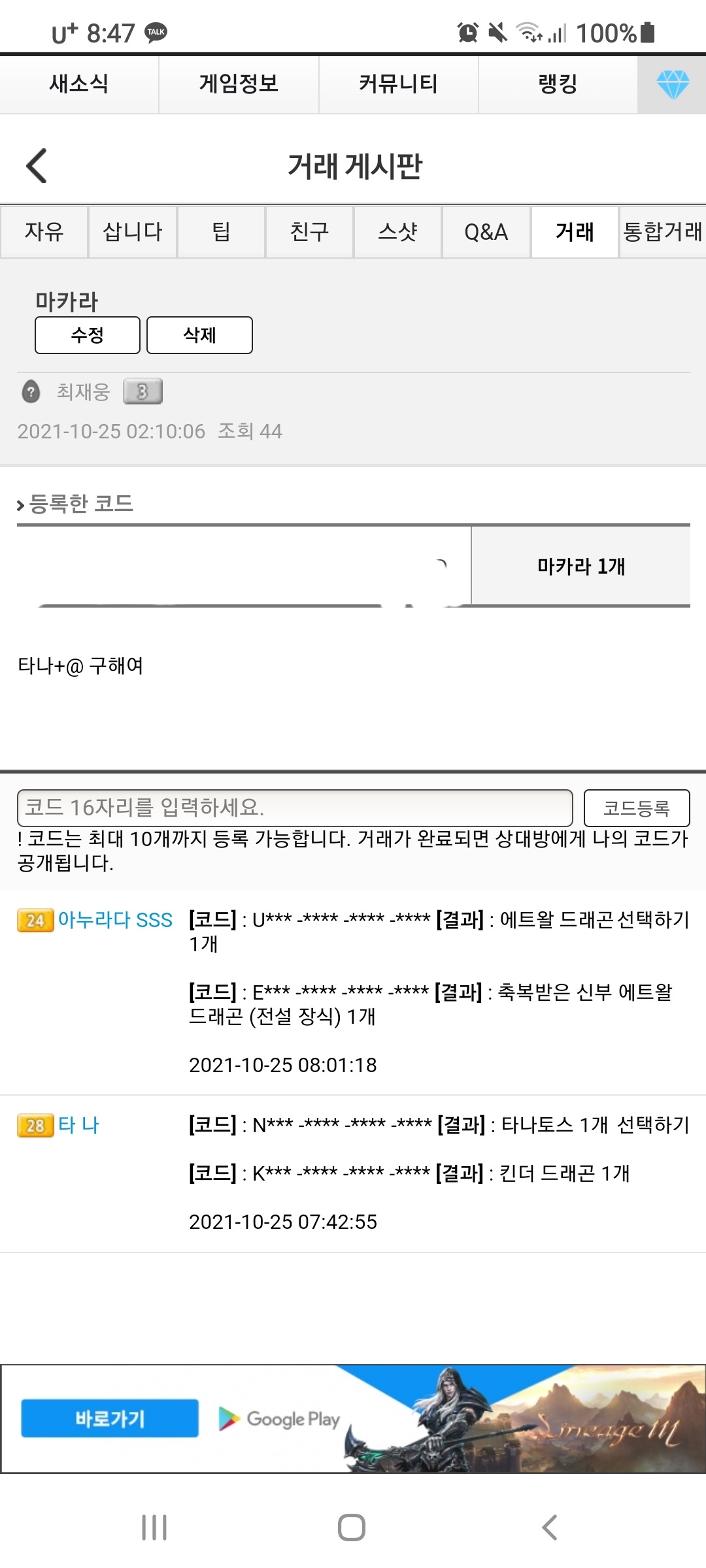Tap the 코드등록 button
706x1568 pixels.
pyautogui.click(x=636, y=808)
